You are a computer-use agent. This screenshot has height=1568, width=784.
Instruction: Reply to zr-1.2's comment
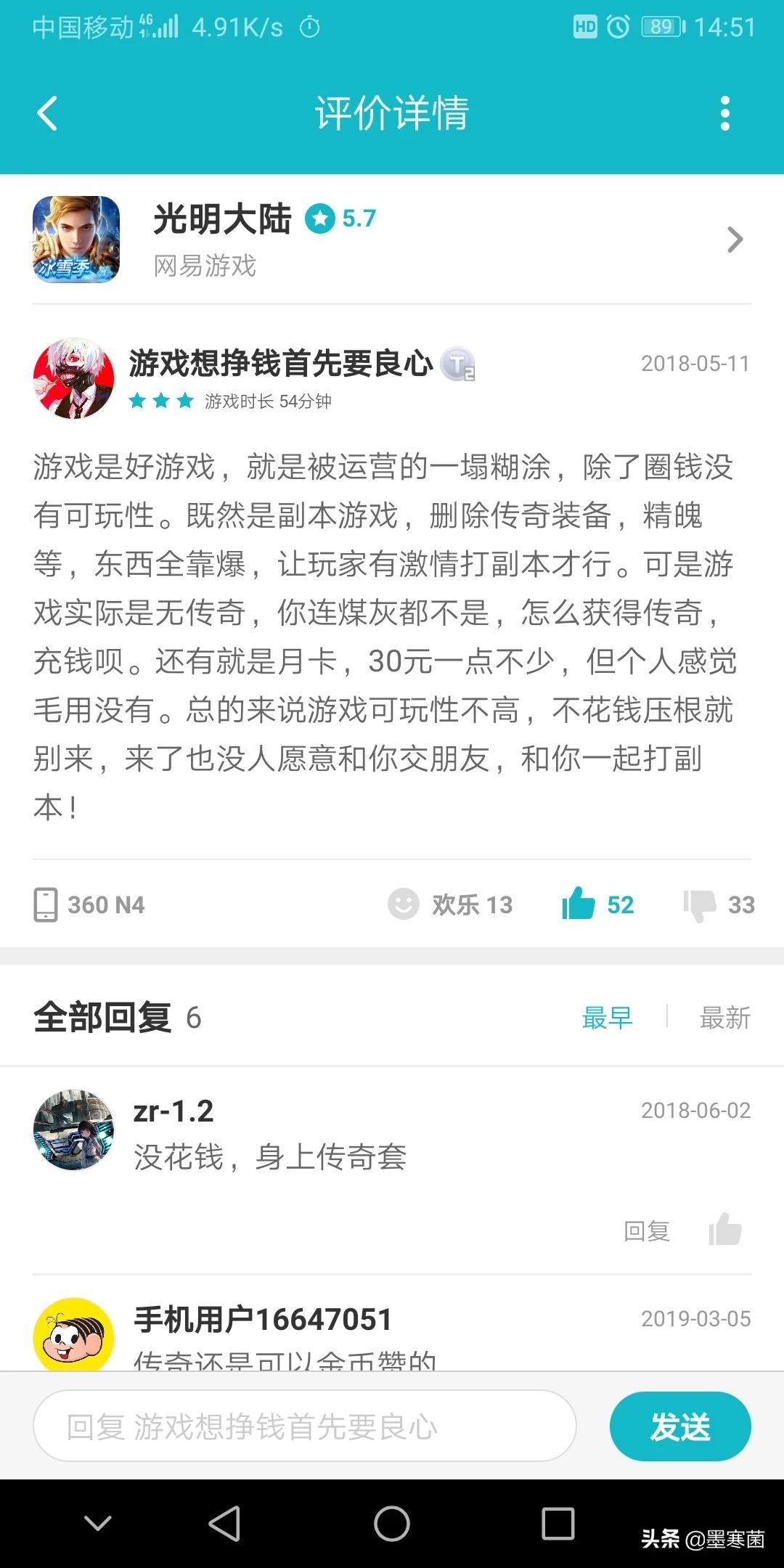click(x=646, y=1231)
